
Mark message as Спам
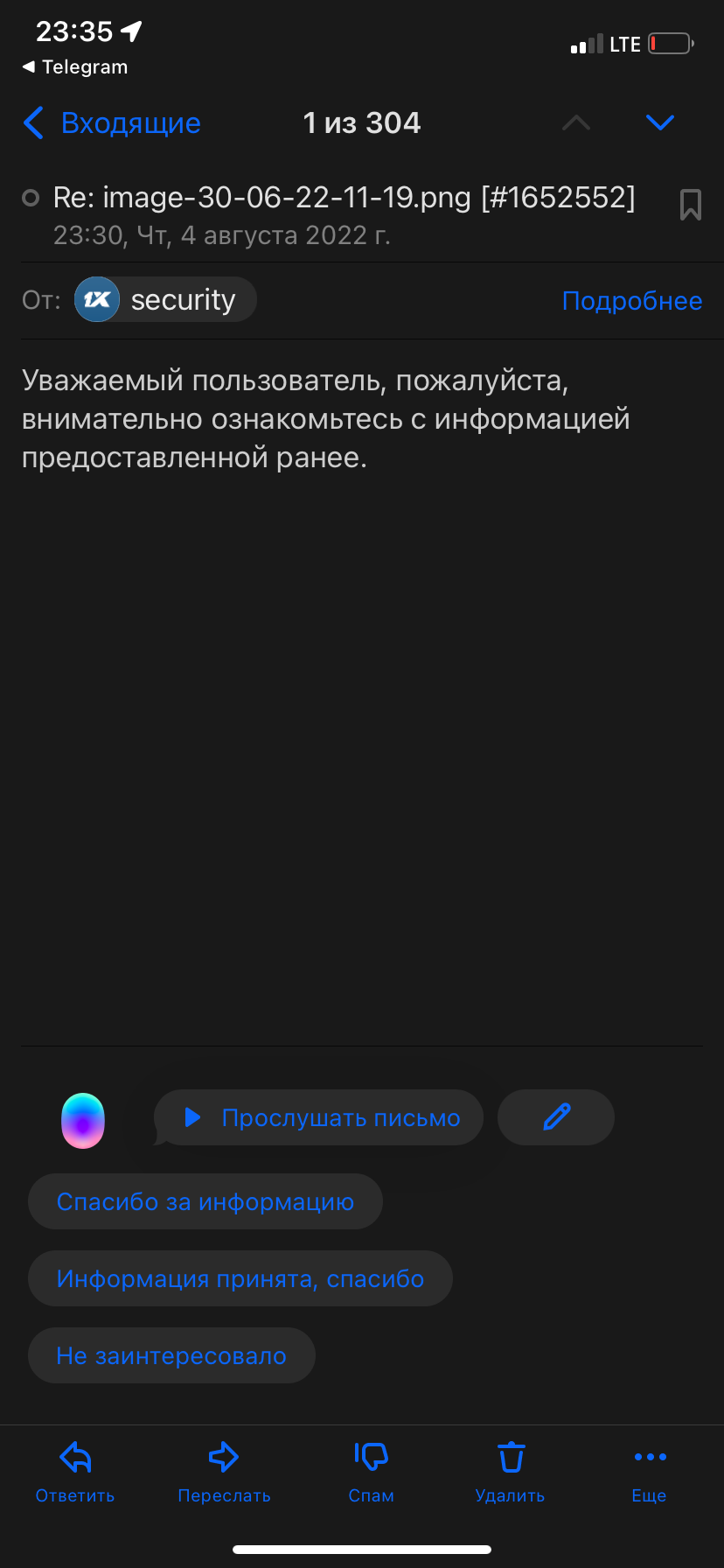click(371, 1471)
